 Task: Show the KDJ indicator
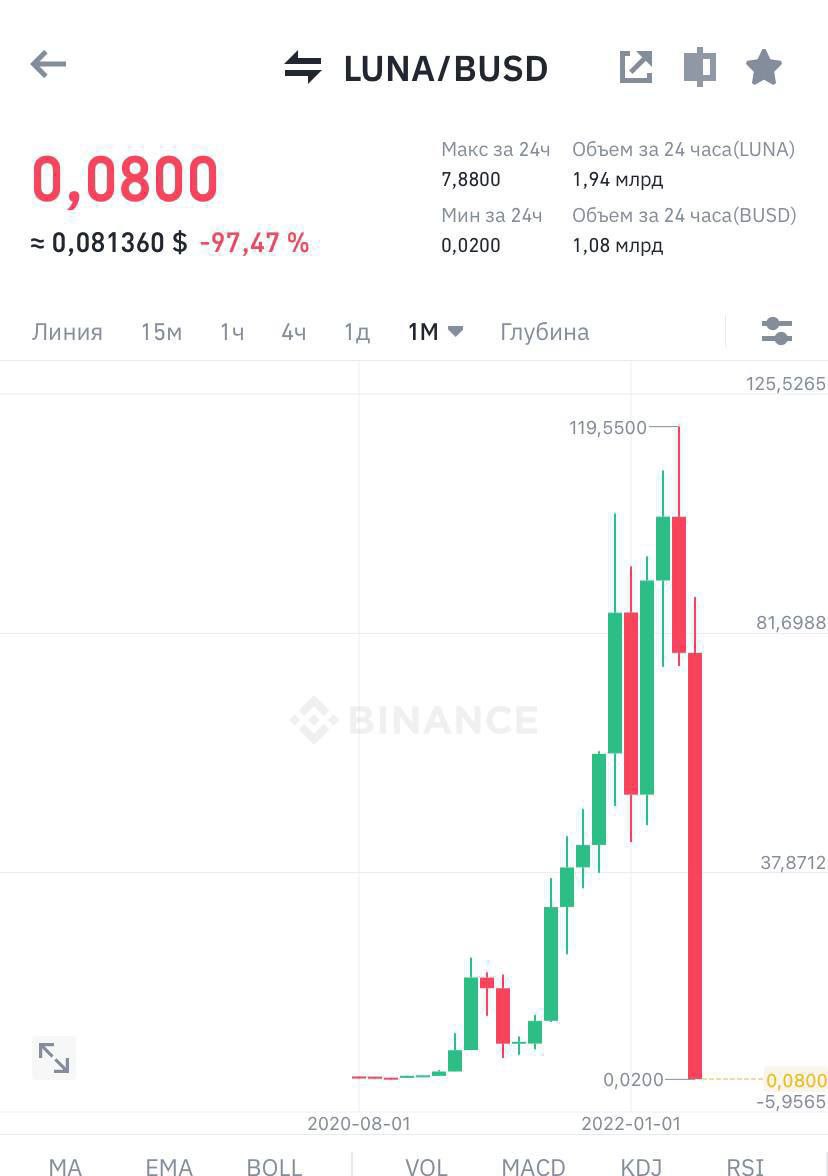[x=641, y=1164]
